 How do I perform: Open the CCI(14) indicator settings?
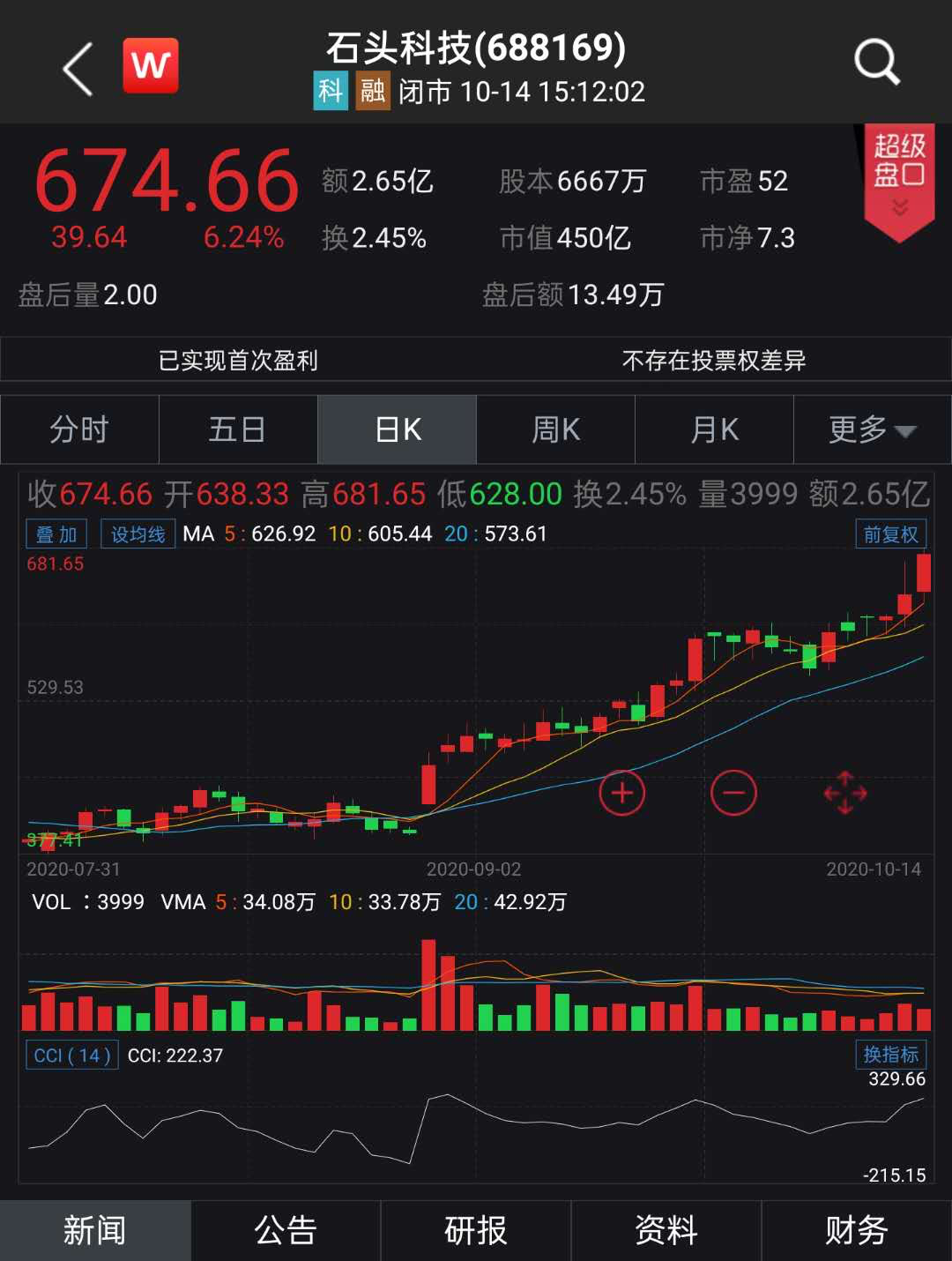click(72, 1056)
